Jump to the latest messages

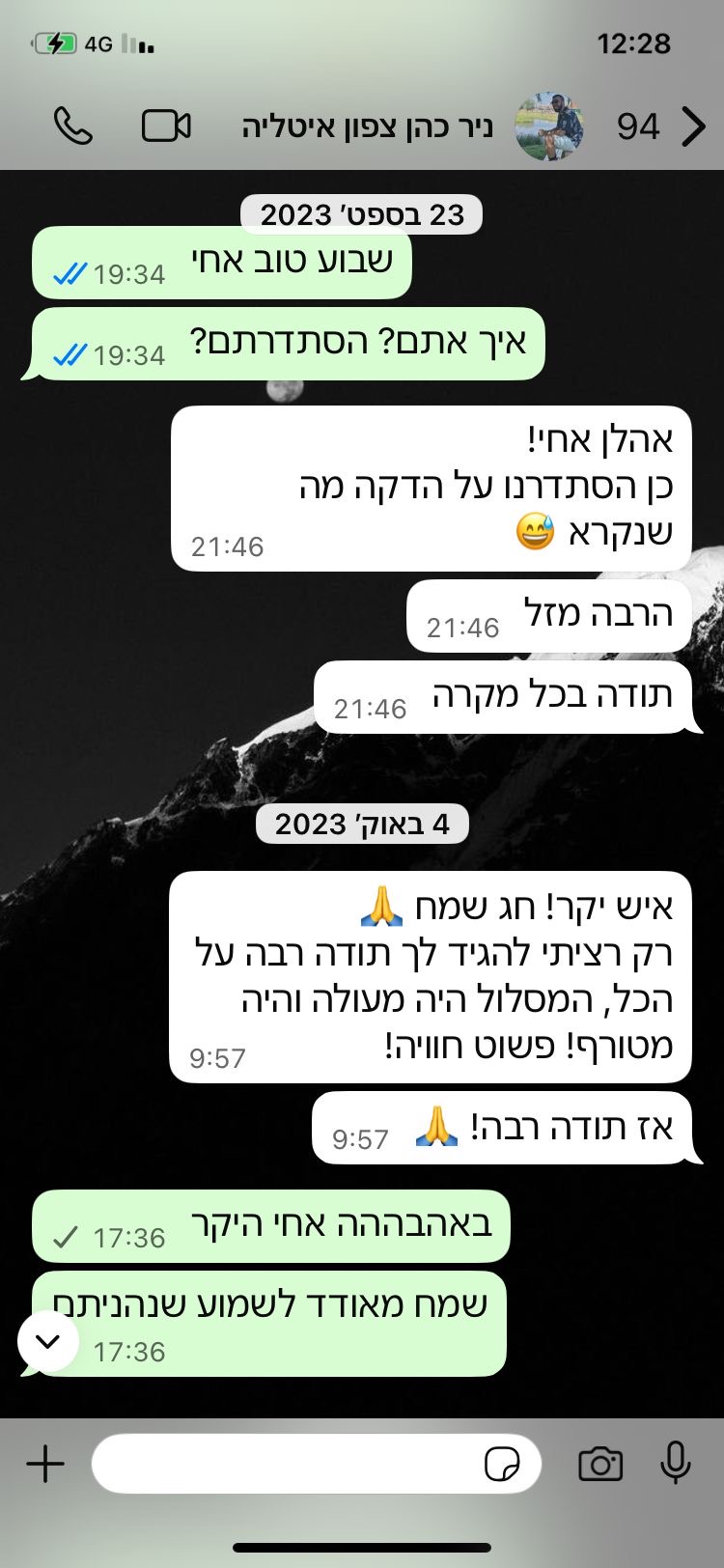[48, 1342]
